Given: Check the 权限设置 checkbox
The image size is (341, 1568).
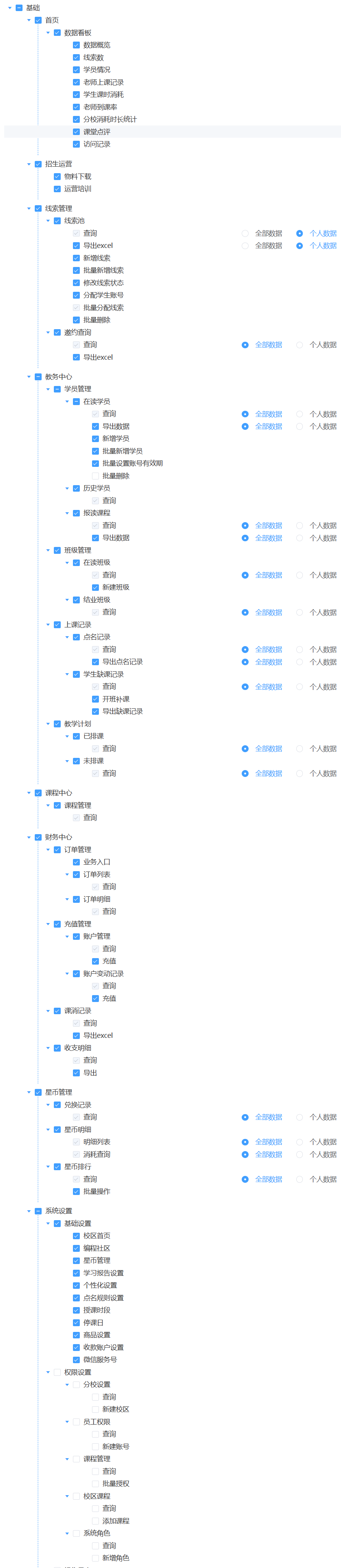Looking at the screenshot, I should coord(57,1372).
